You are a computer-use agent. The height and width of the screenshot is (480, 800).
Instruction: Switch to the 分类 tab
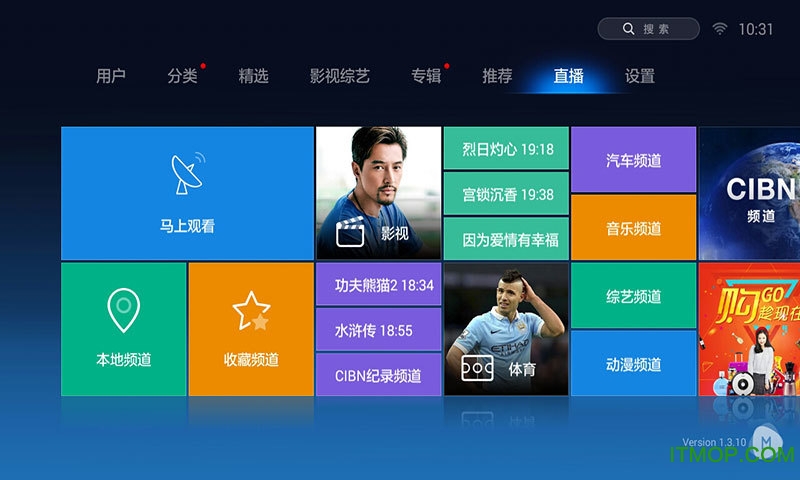[x=182, y=76]
